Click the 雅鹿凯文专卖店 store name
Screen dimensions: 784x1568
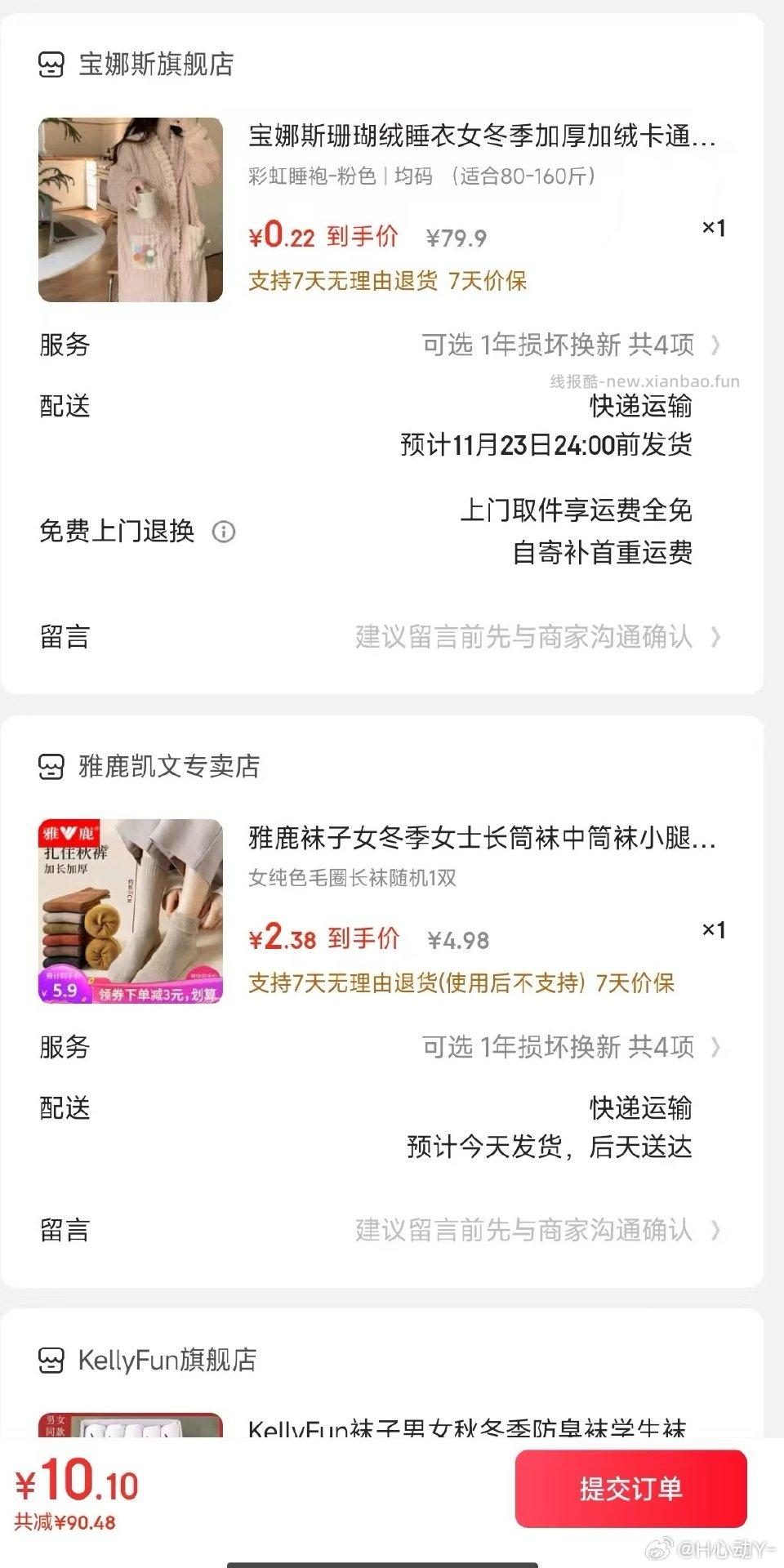[167, 766]
